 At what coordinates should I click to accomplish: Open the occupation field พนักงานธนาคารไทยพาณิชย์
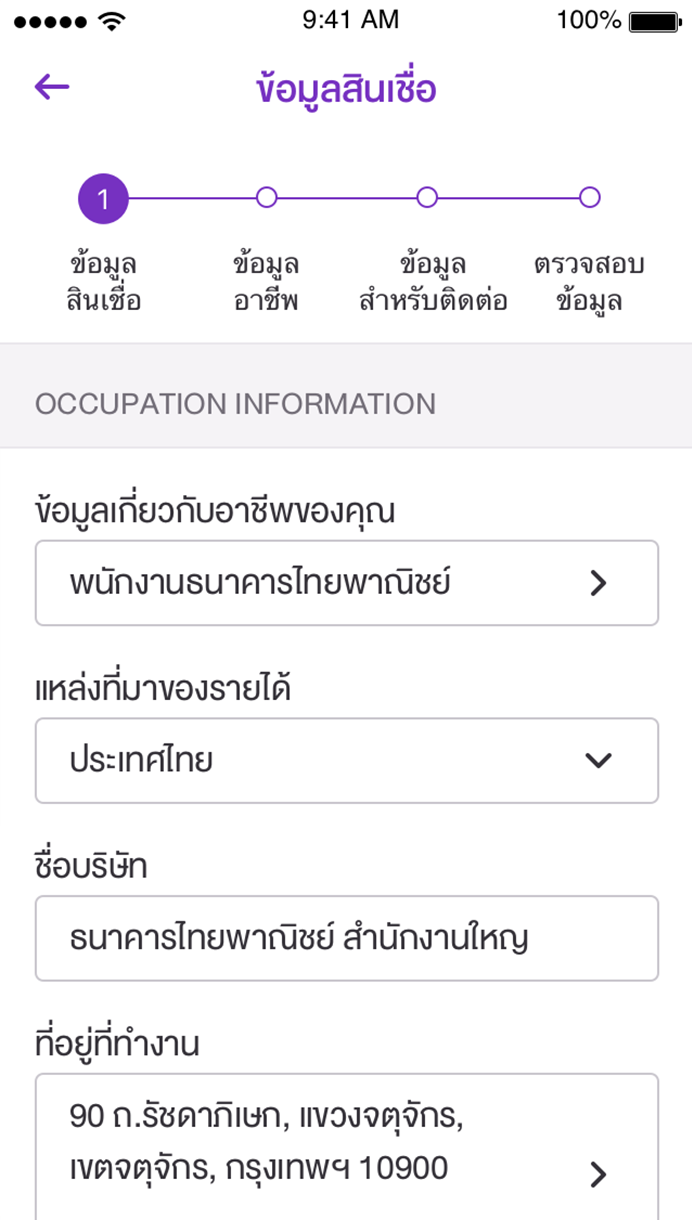(346, 583)
